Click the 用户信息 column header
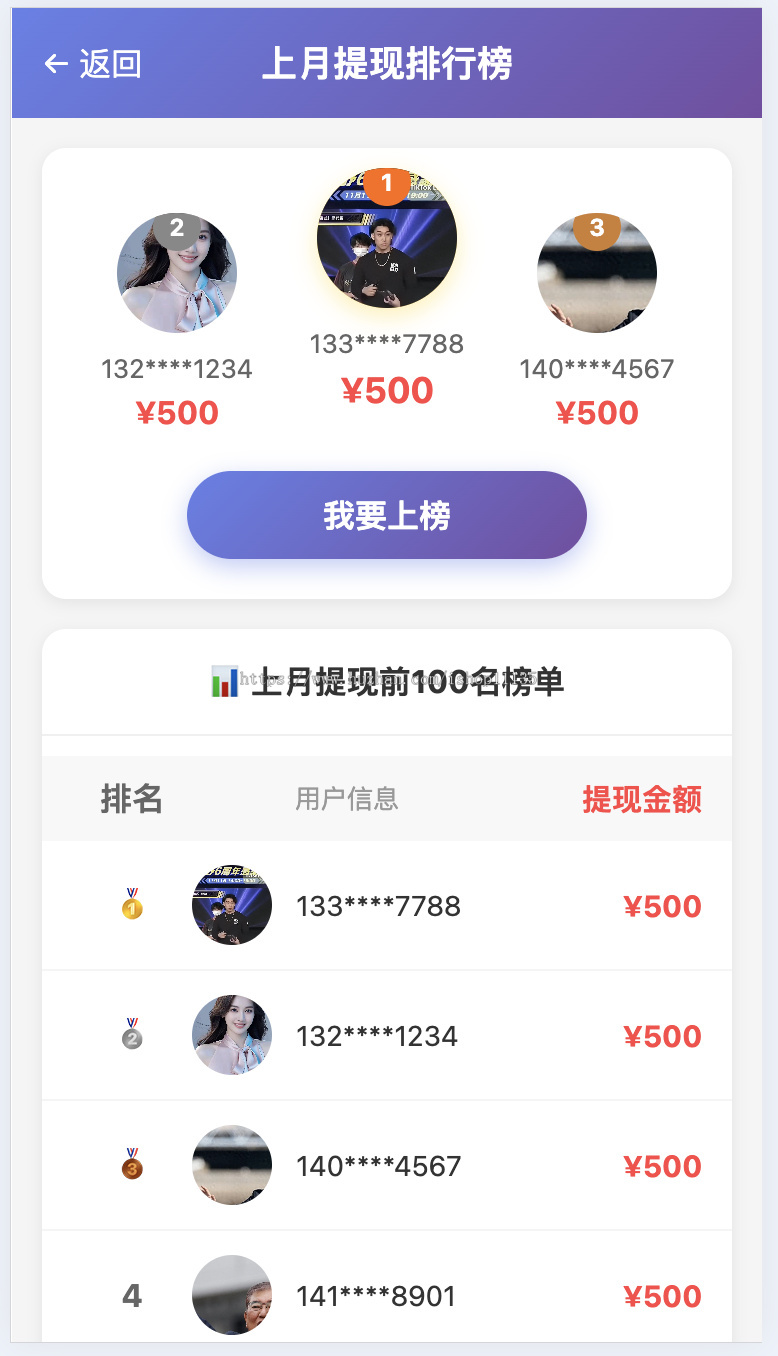Viewport: 778px width, 1356px height. coord(345,798)
